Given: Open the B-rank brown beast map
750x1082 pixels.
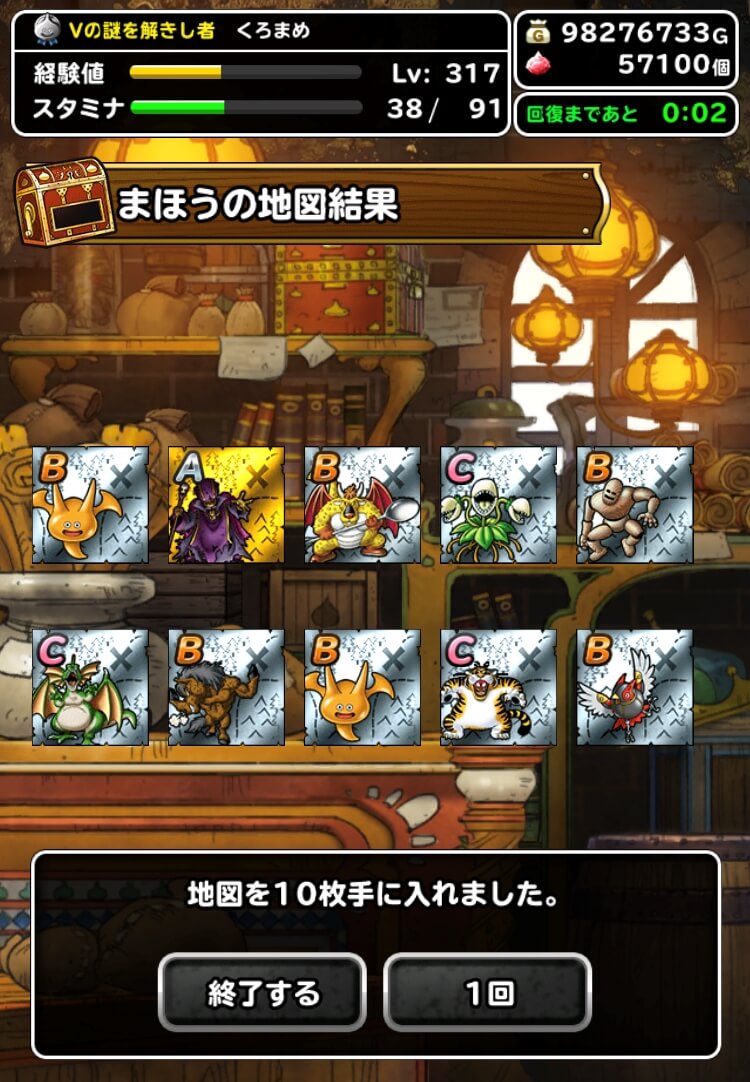Looking at the screenshot, I should (226, 687).
